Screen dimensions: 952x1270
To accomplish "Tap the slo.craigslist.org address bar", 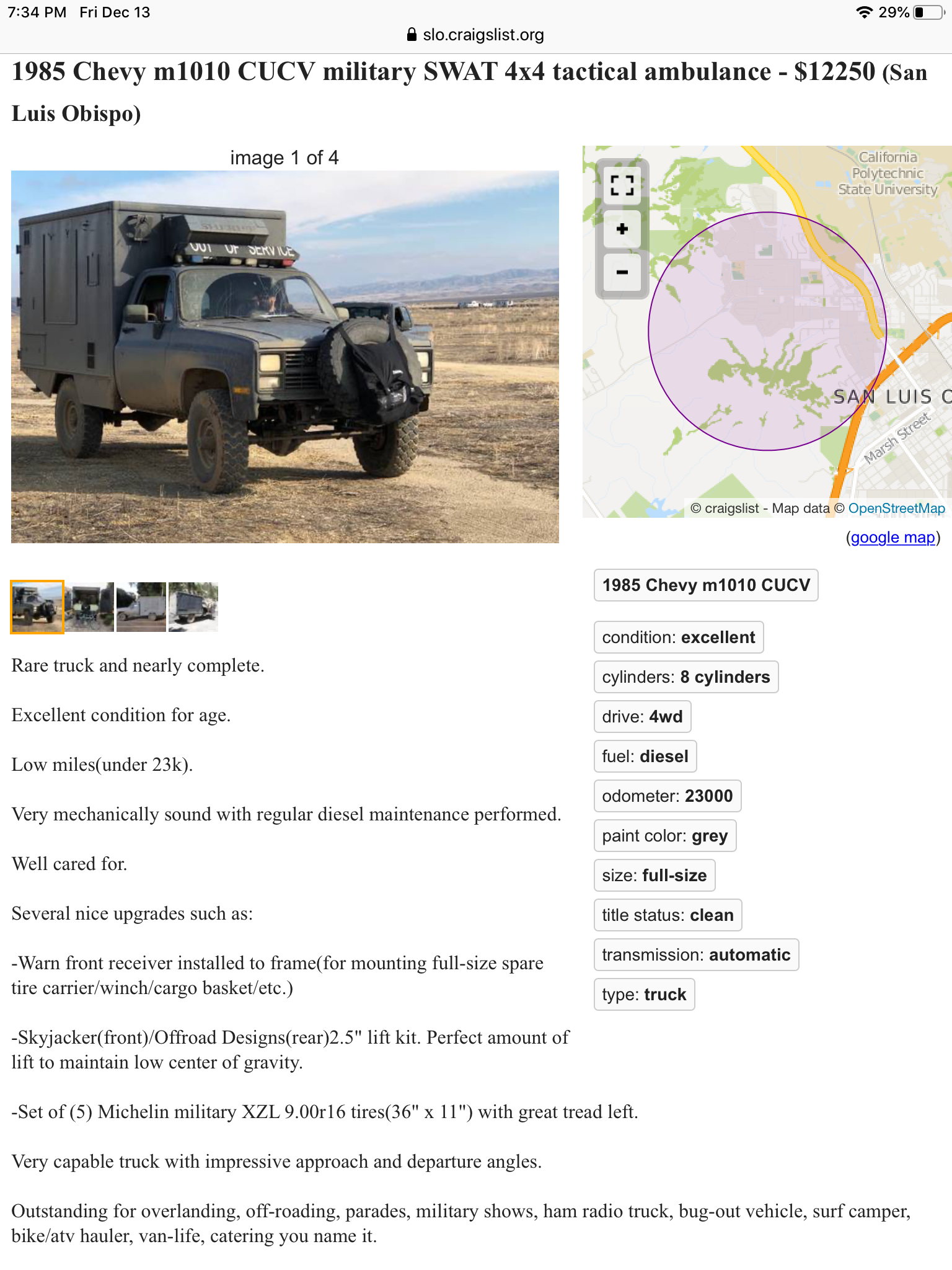I will [476, 35].
